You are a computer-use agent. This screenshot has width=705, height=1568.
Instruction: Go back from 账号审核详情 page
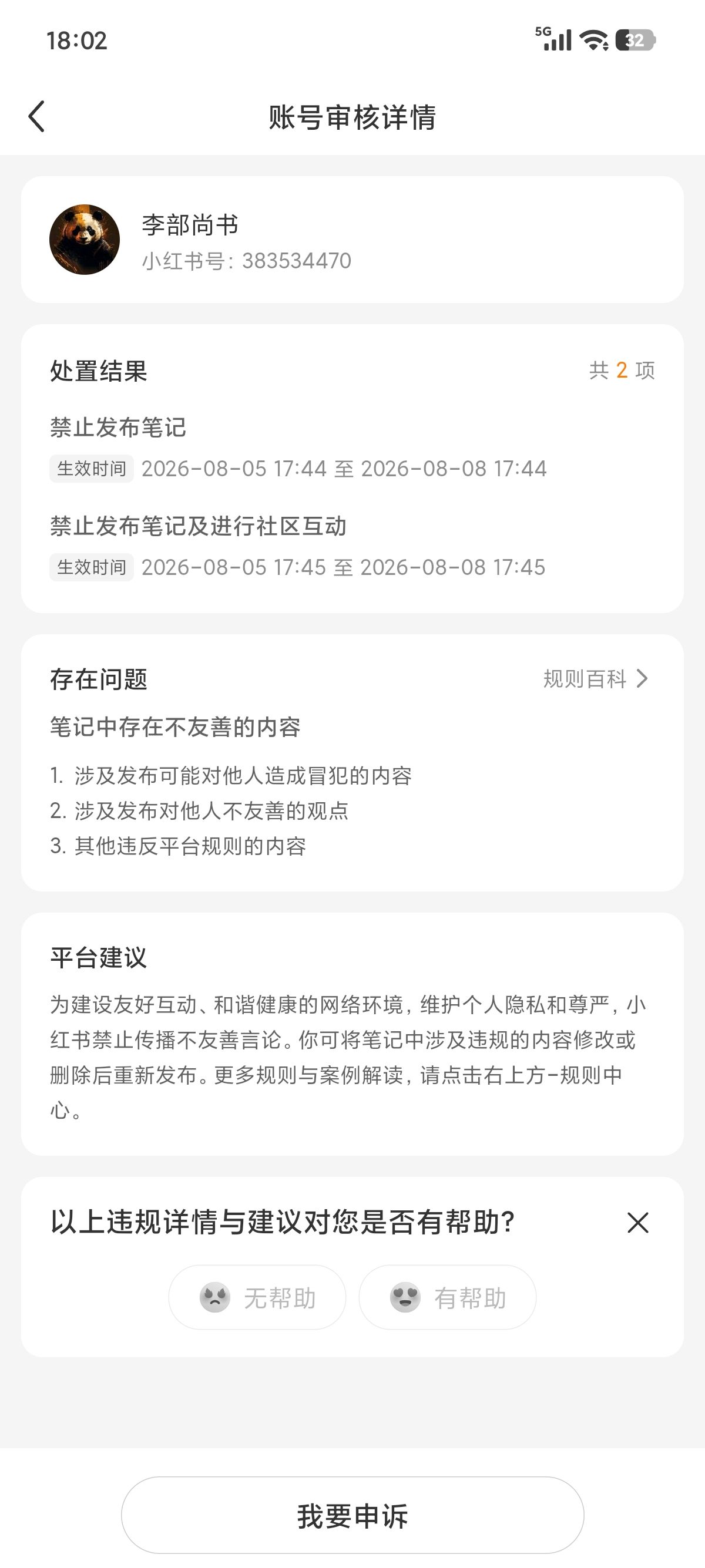pos(36,116)
